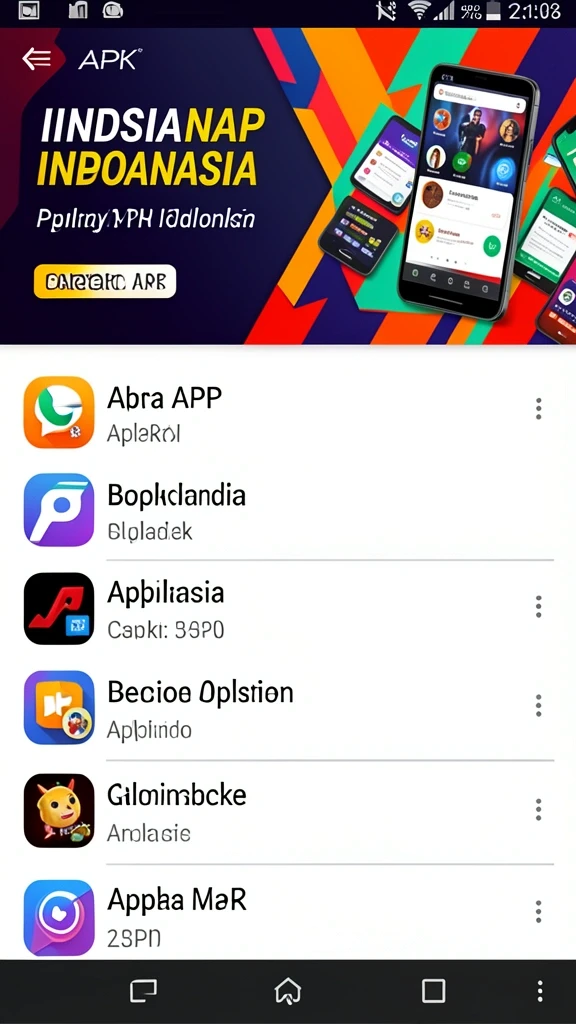
Task: Open the overflow menu for Abra APP
Action: [538, 409]
